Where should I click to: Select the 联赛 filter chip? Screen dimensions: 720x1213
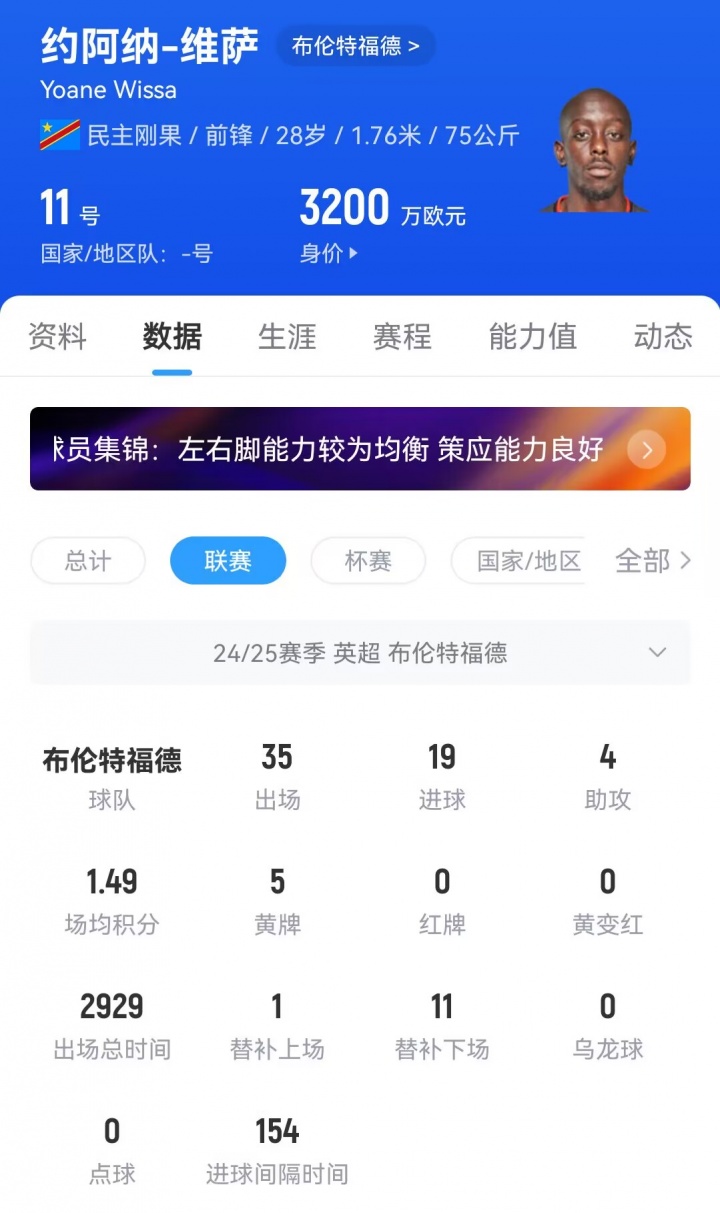click(x=228, y=561)
